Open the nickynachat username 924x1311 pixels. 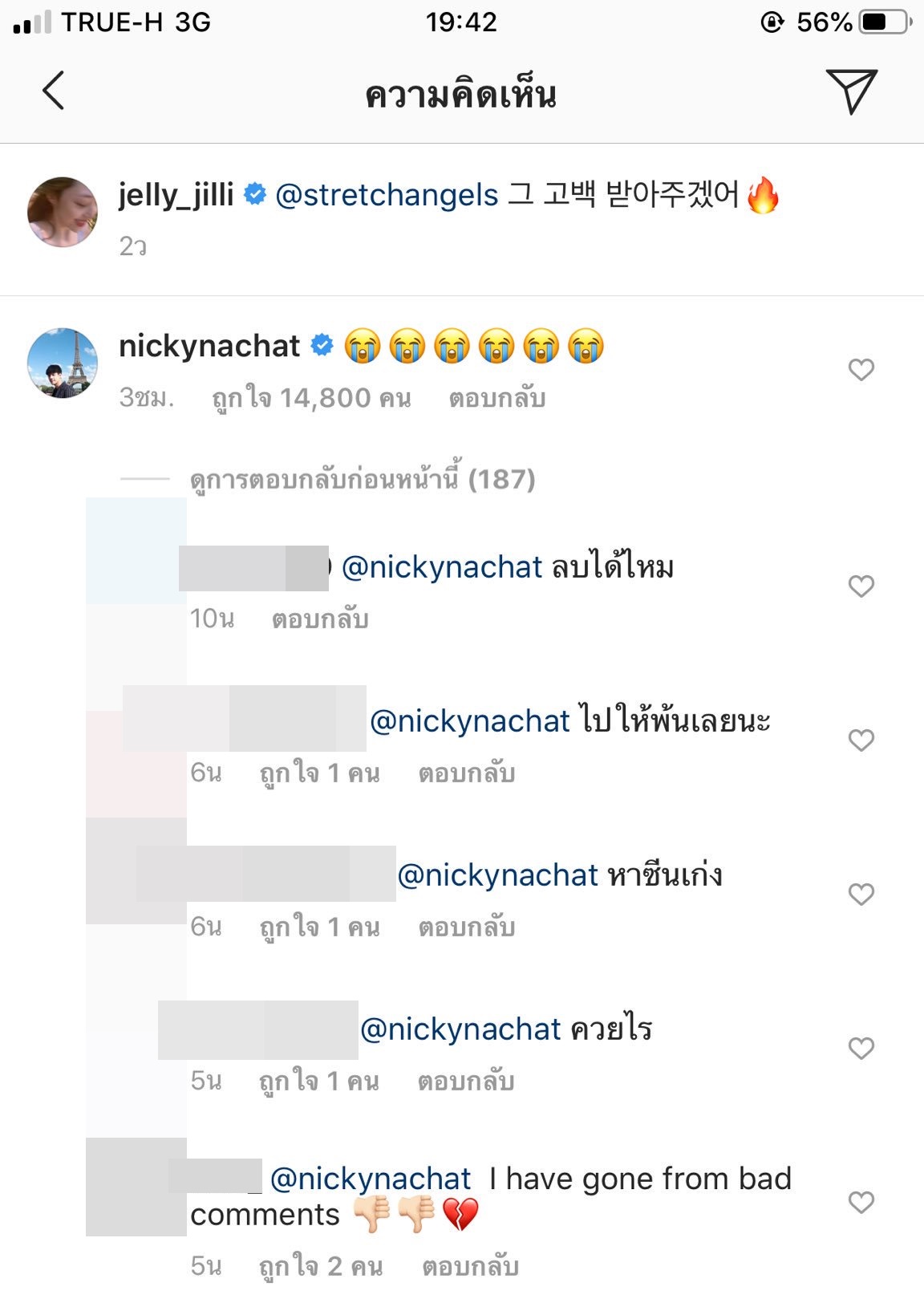pyautogui.click(x=209, y=346)
